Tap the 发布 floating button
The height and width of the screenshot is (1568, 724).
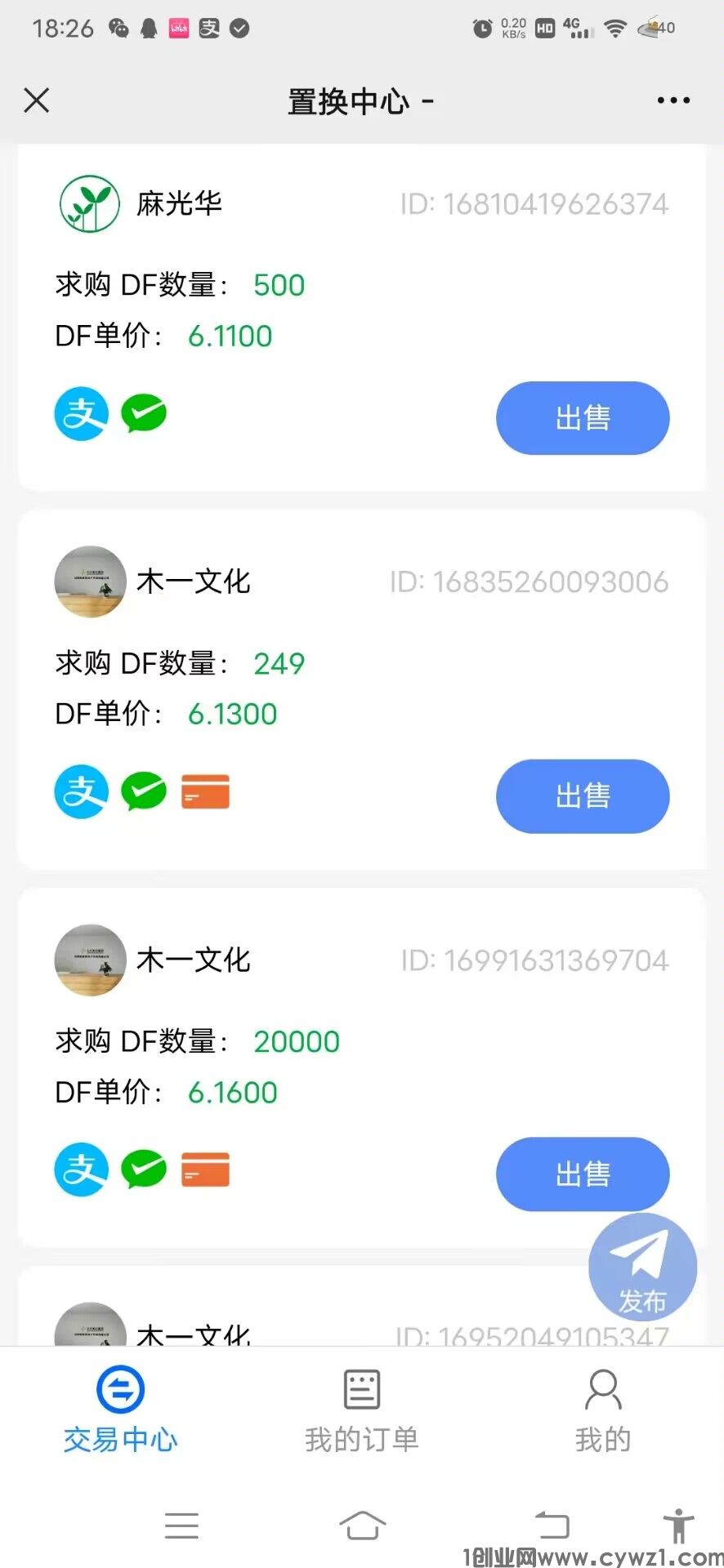click(642, 1267)
